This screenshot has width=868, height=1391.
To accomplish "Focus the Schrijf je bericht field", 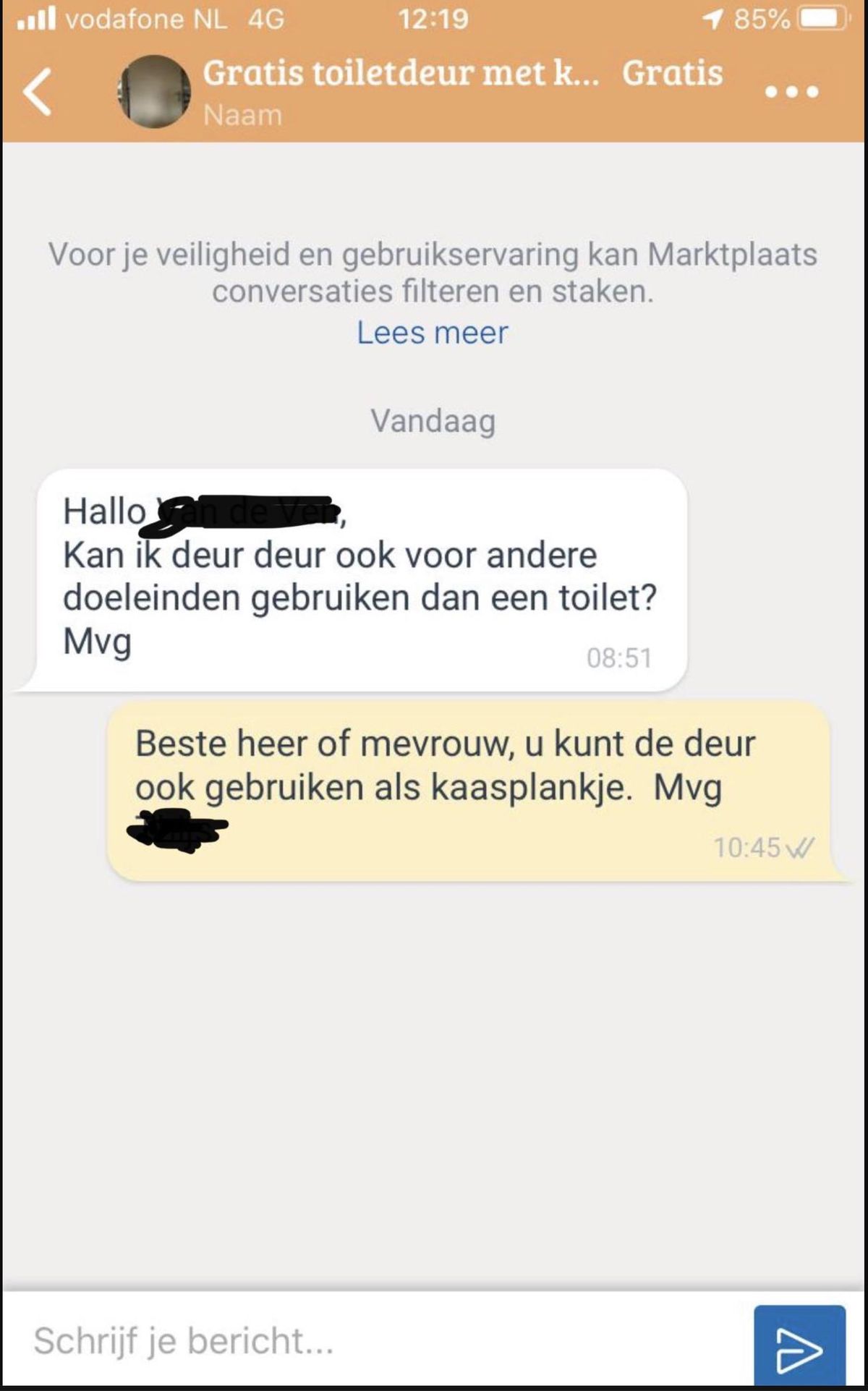I will [376, 1340].
